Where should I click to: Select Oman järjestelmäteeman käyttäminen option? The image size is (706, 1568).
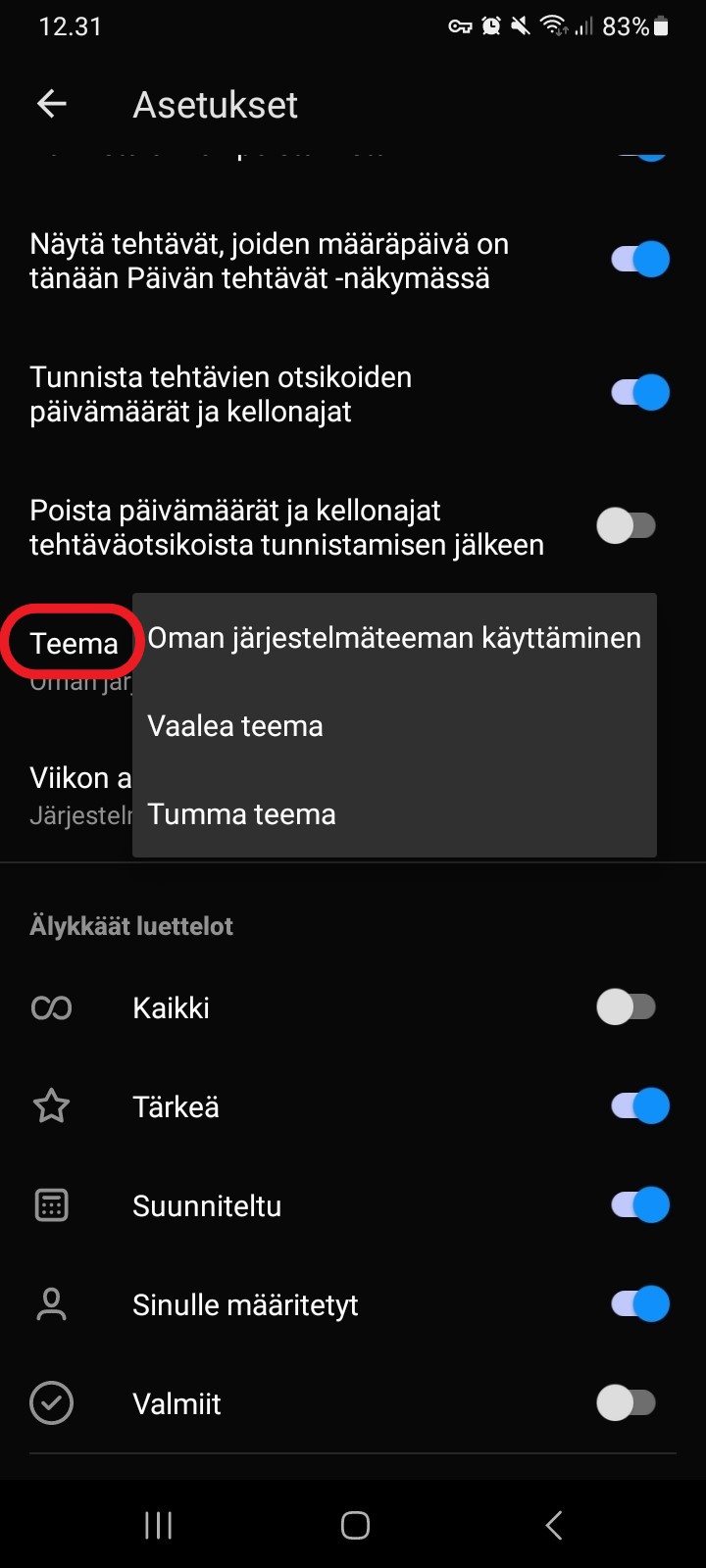tap(394, 638)
